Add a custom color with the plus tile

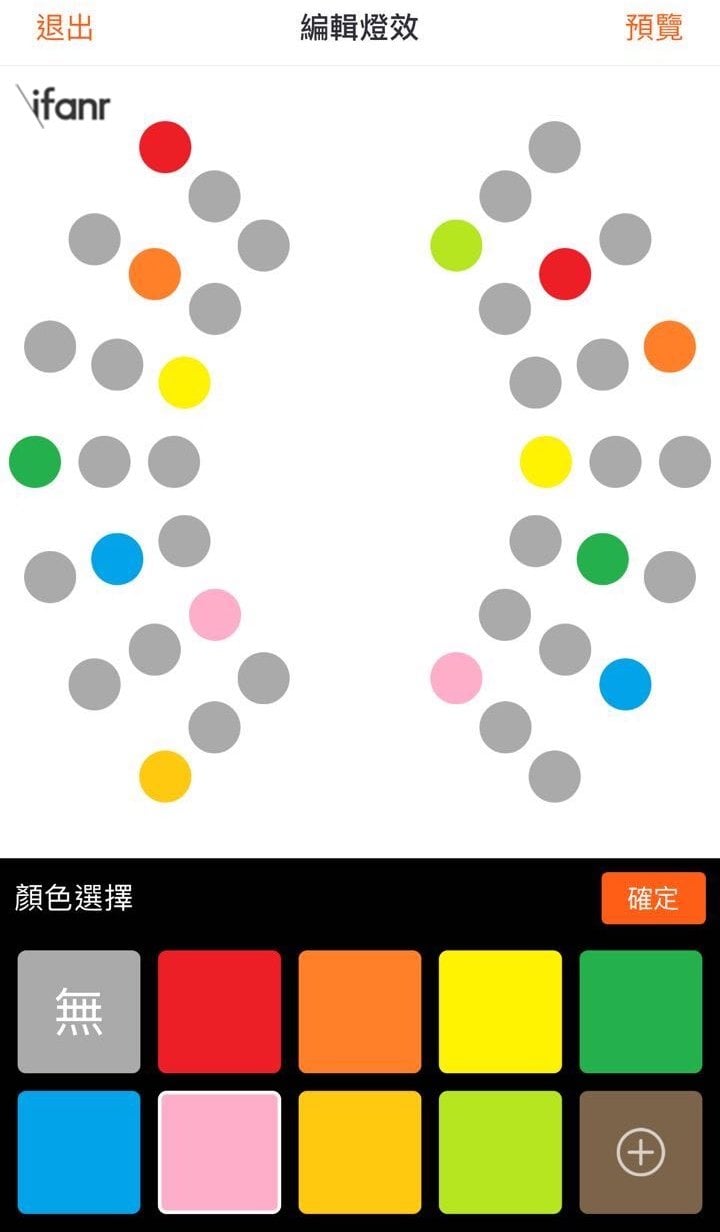tap(641, 1152)
